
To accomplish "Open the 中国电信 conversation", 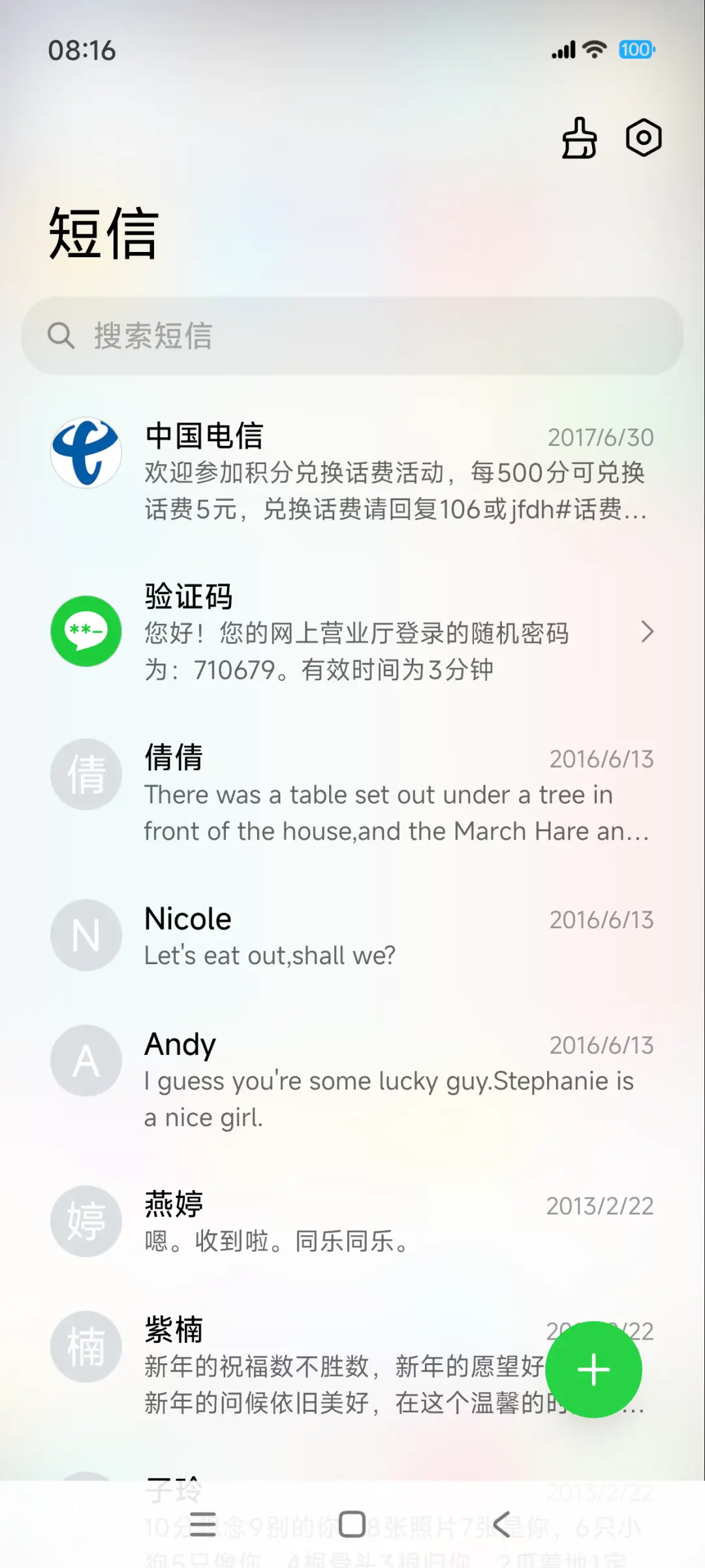I will (x=352, y=473).
